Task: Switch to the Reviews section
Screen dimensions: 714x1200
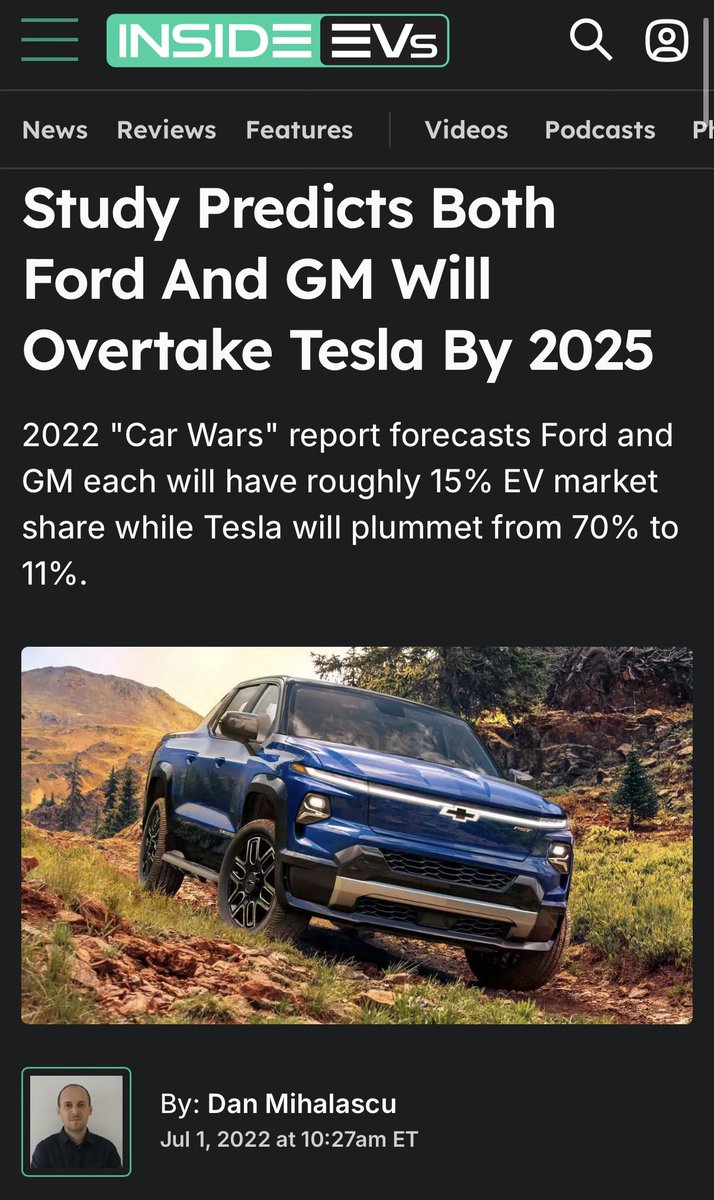Action: (x=166, y=130)
